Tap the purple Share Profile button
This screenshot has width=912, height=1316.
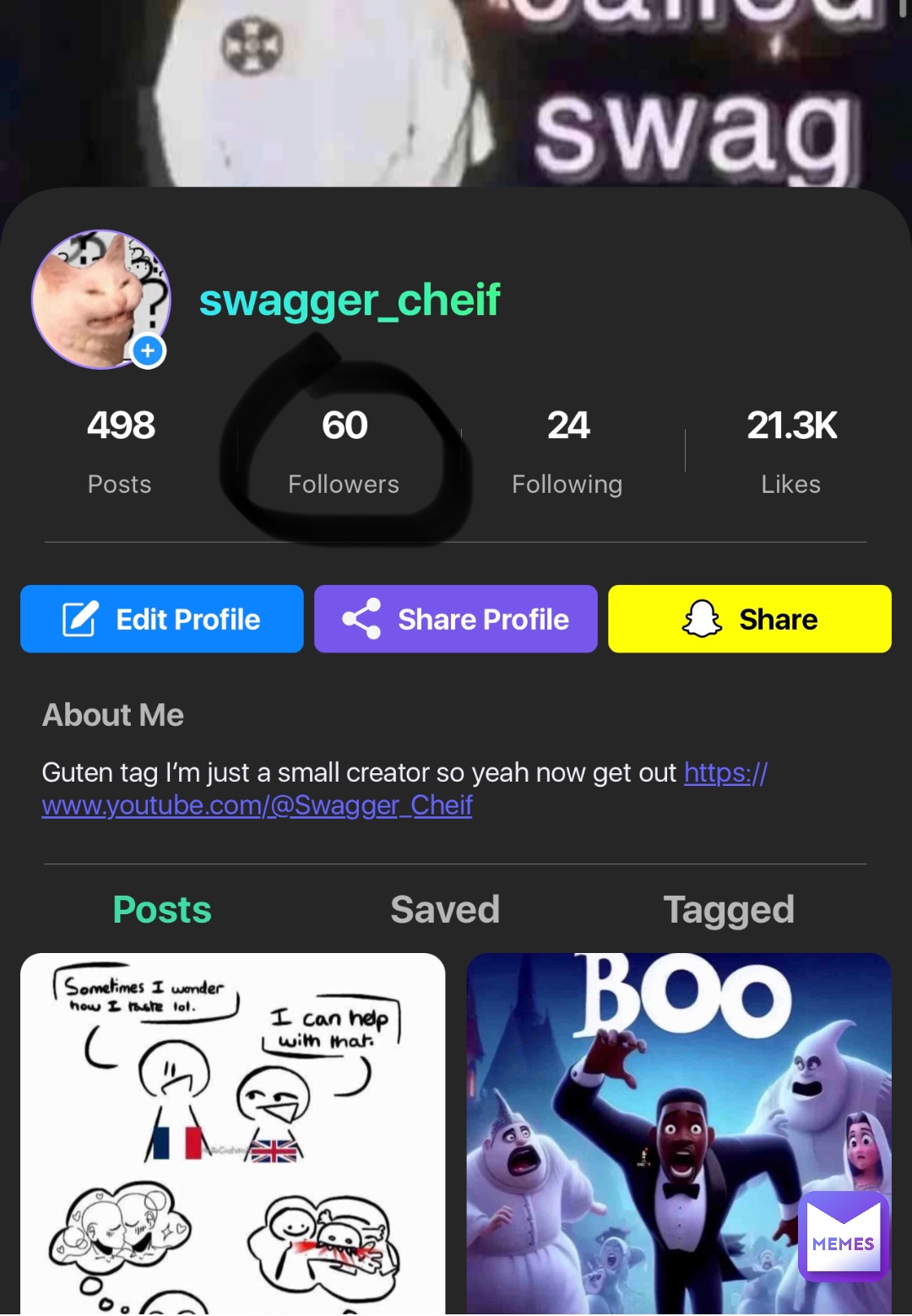point(456,619)
